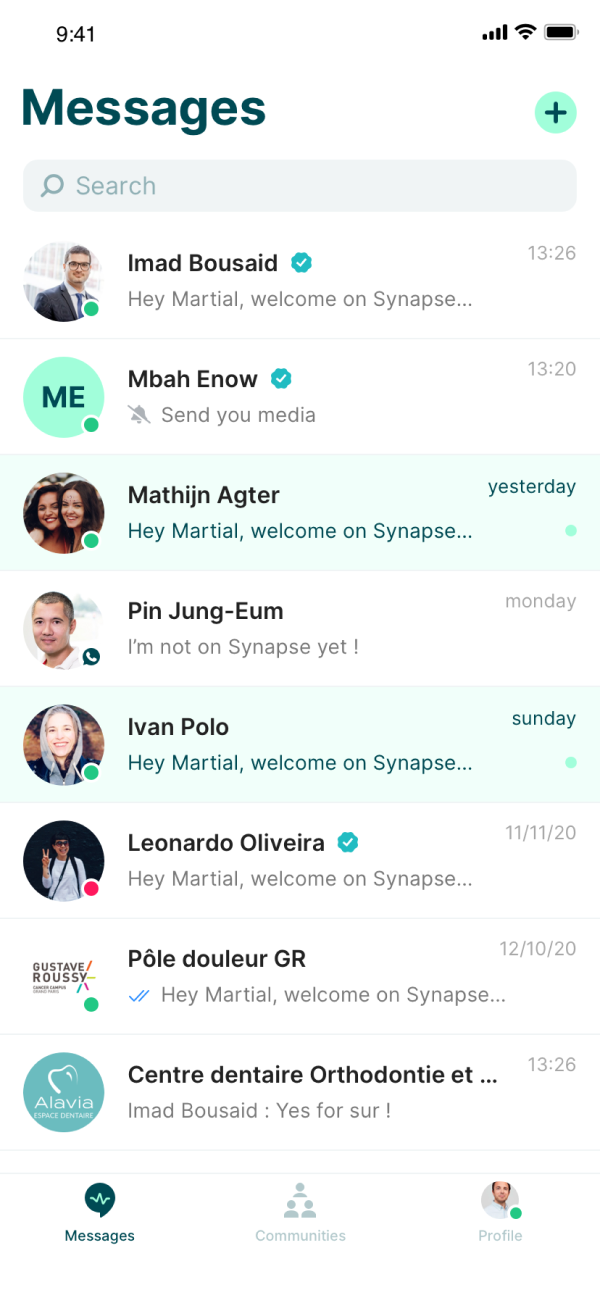Start a new message with the plus button

click(556, 113)
